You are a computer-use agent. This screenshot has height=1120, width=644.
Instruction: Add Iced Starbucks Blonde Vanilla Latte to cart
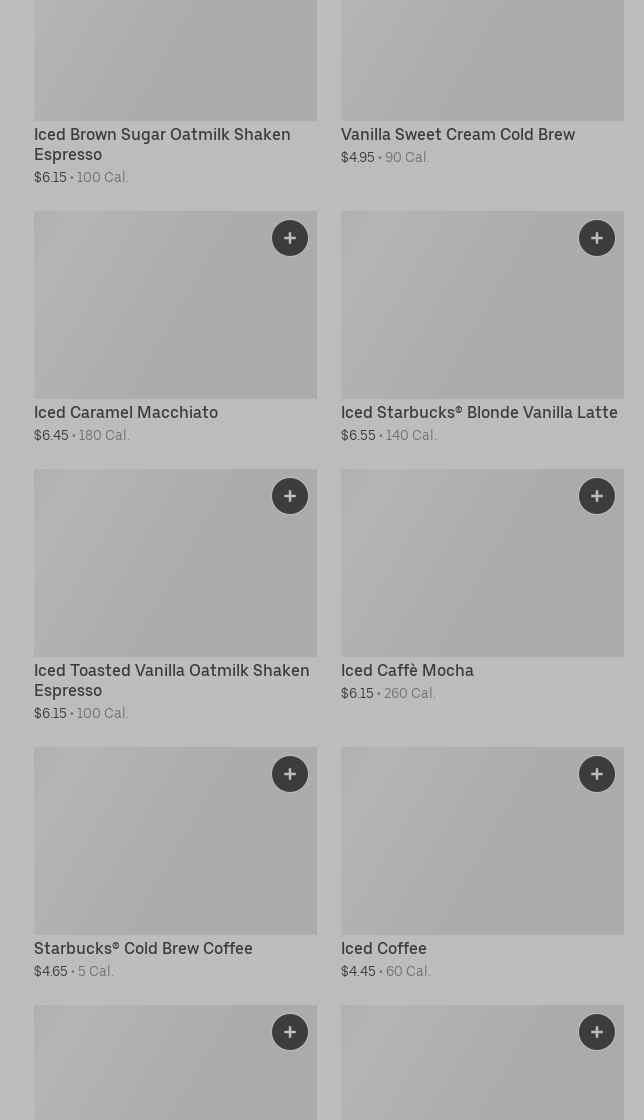[x=597, y=238]
